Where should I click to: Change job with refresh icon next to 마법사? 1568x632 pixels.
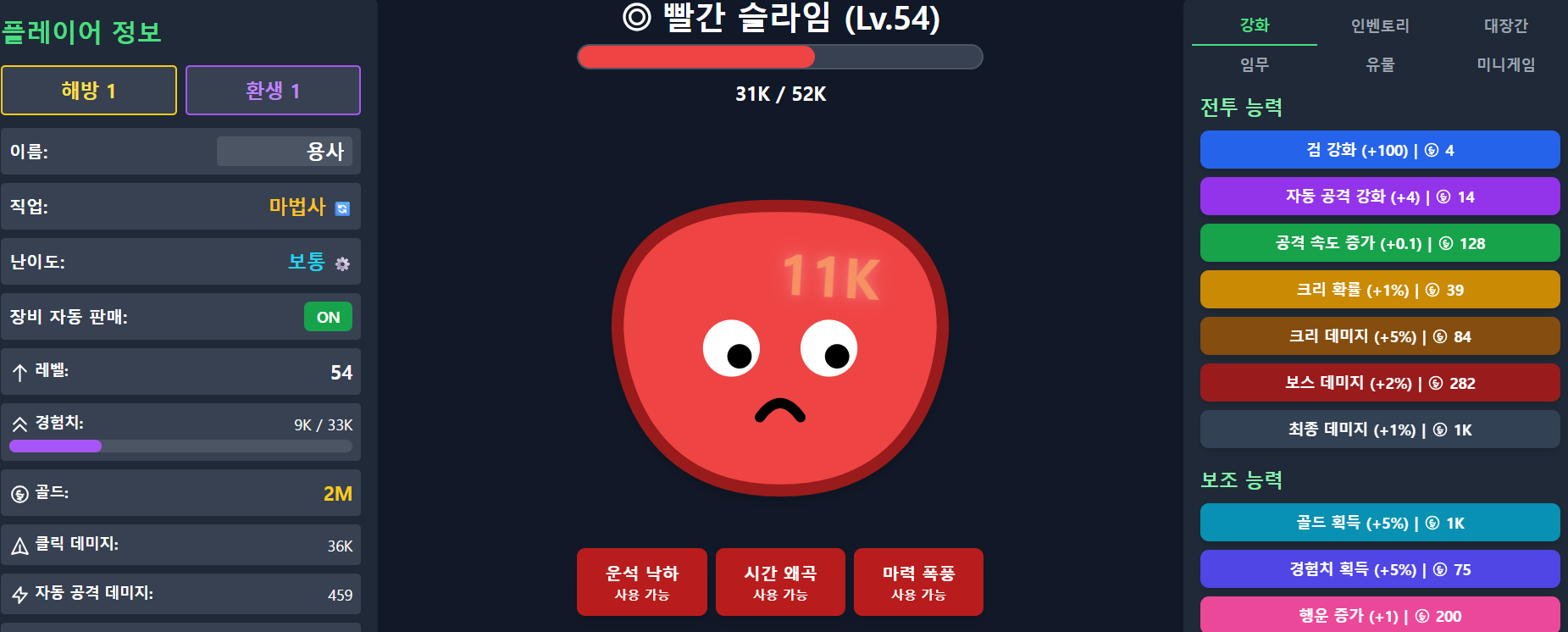(342, 208)
